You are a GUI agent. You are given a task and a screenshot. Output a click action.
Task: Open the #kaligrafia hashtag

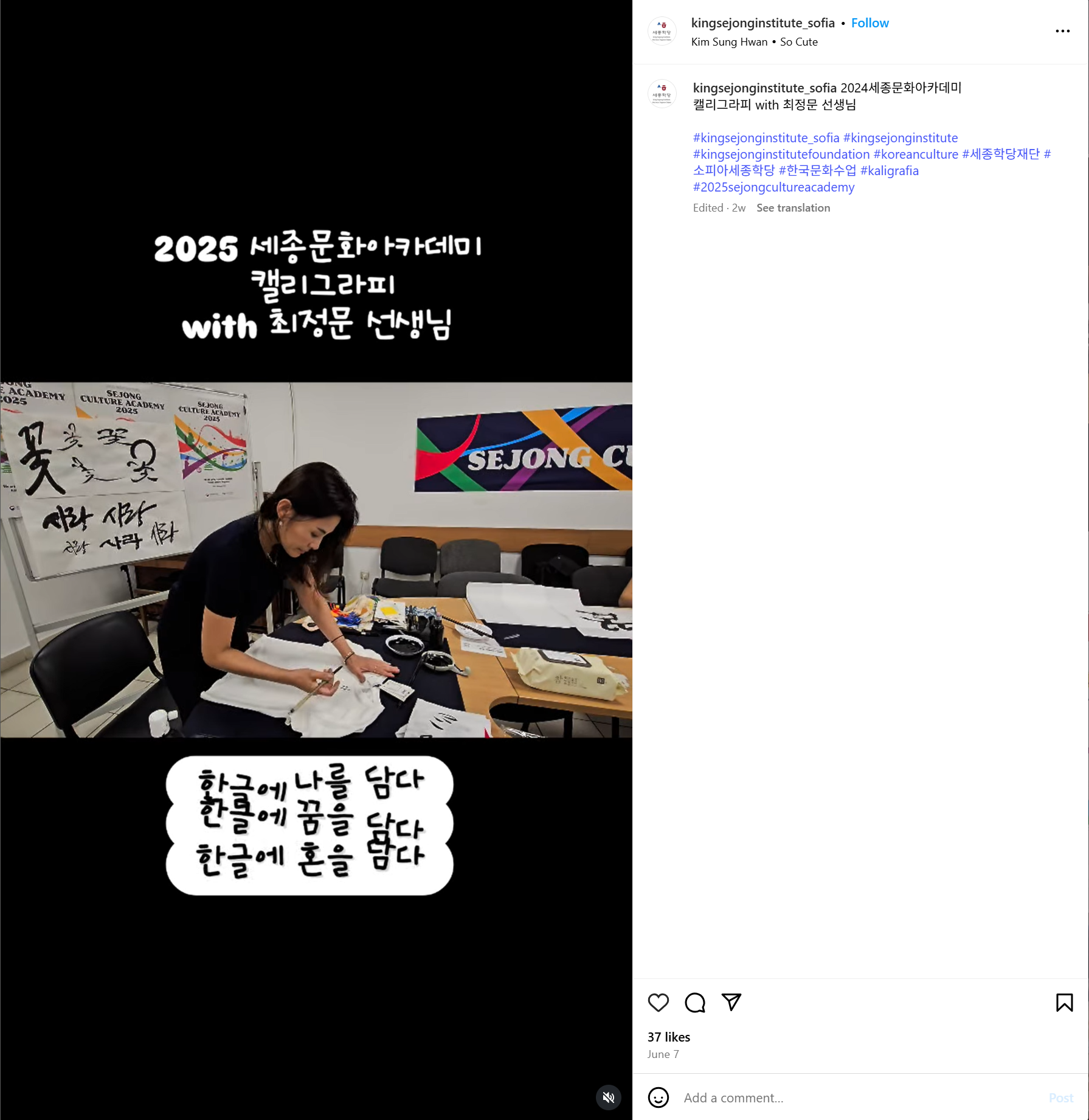click(889, 171)
